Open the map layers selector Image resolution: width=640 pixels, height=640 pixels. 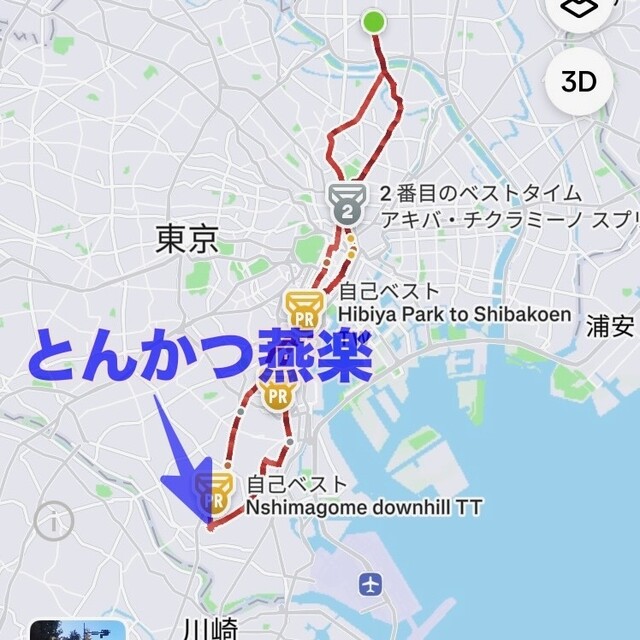click(578, 10)
